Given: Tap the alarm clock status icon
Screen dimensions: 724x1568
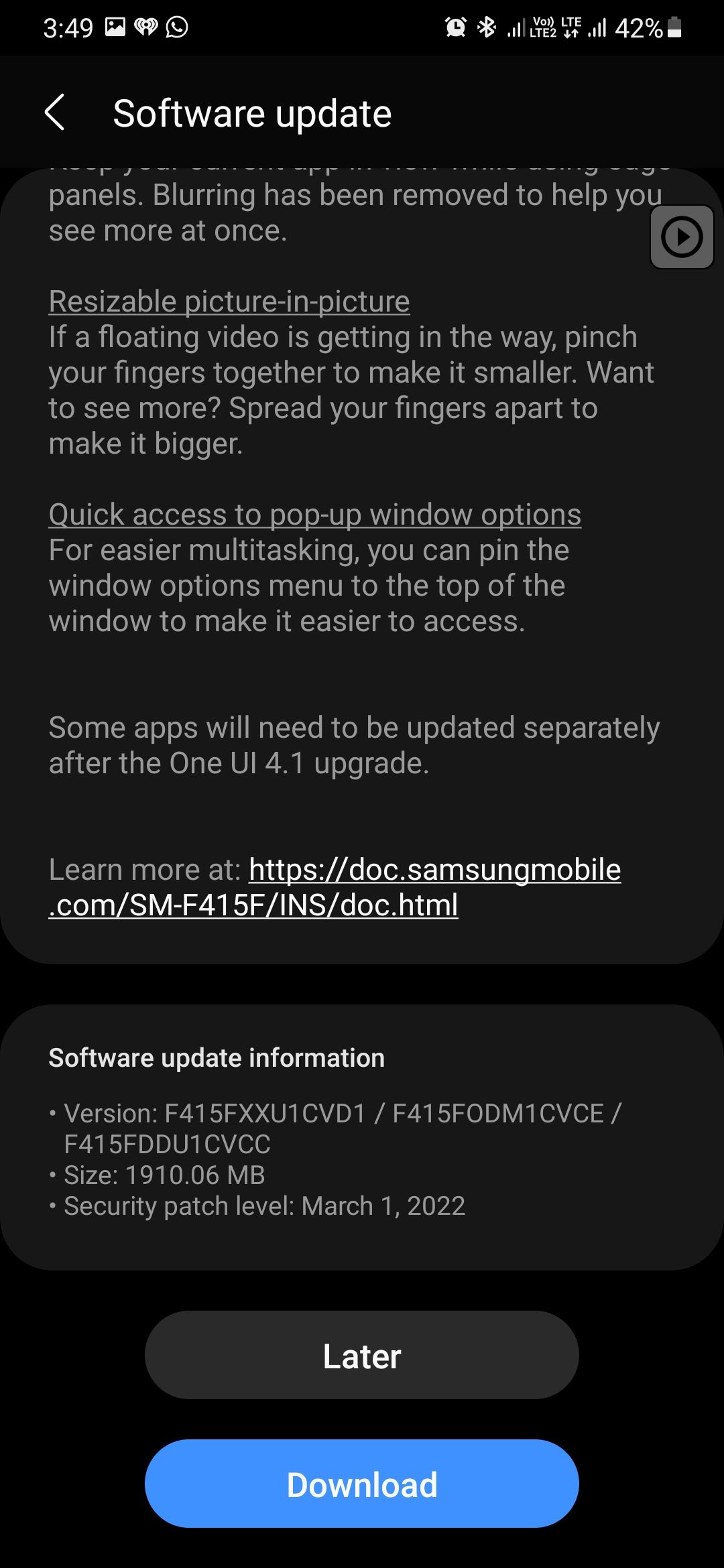Looking at the screenshot, I should (x=455, y=27).
